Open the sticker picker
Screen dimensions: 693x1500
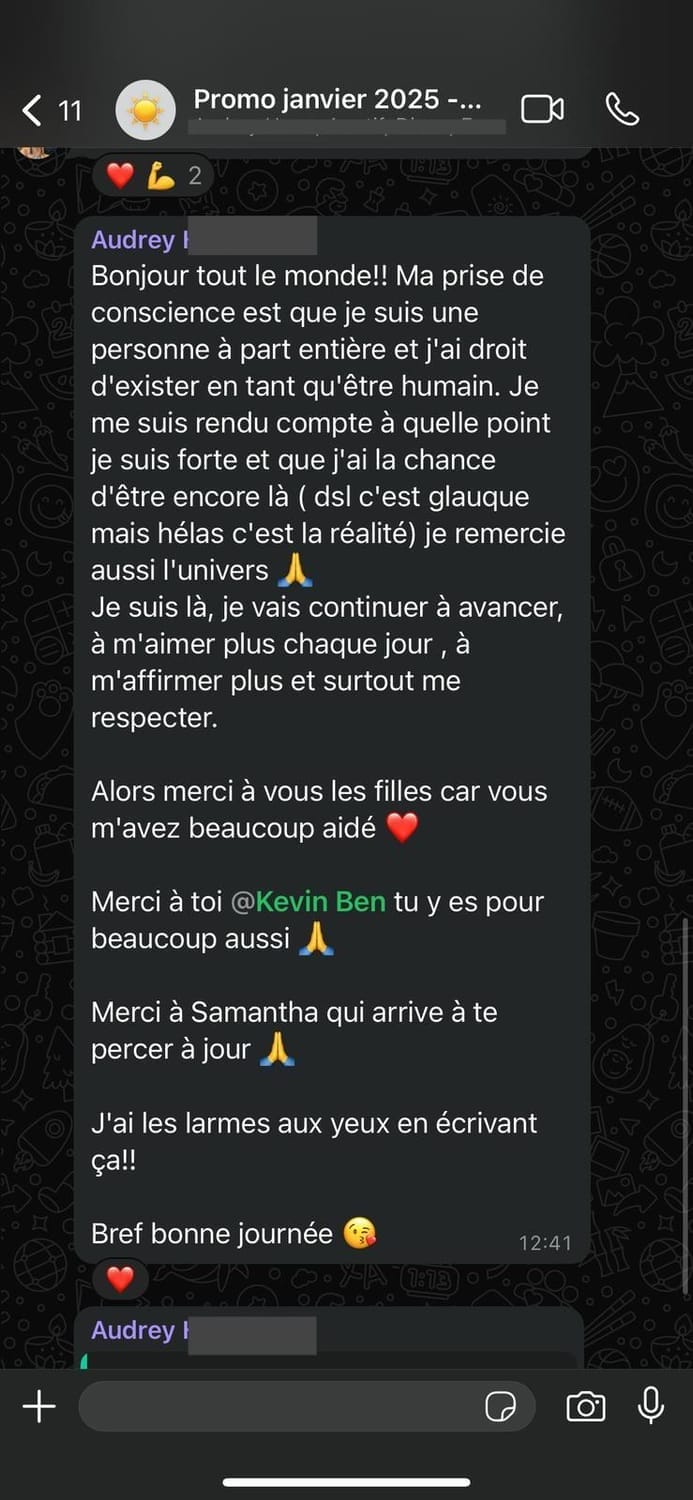tap(500, 1407)
